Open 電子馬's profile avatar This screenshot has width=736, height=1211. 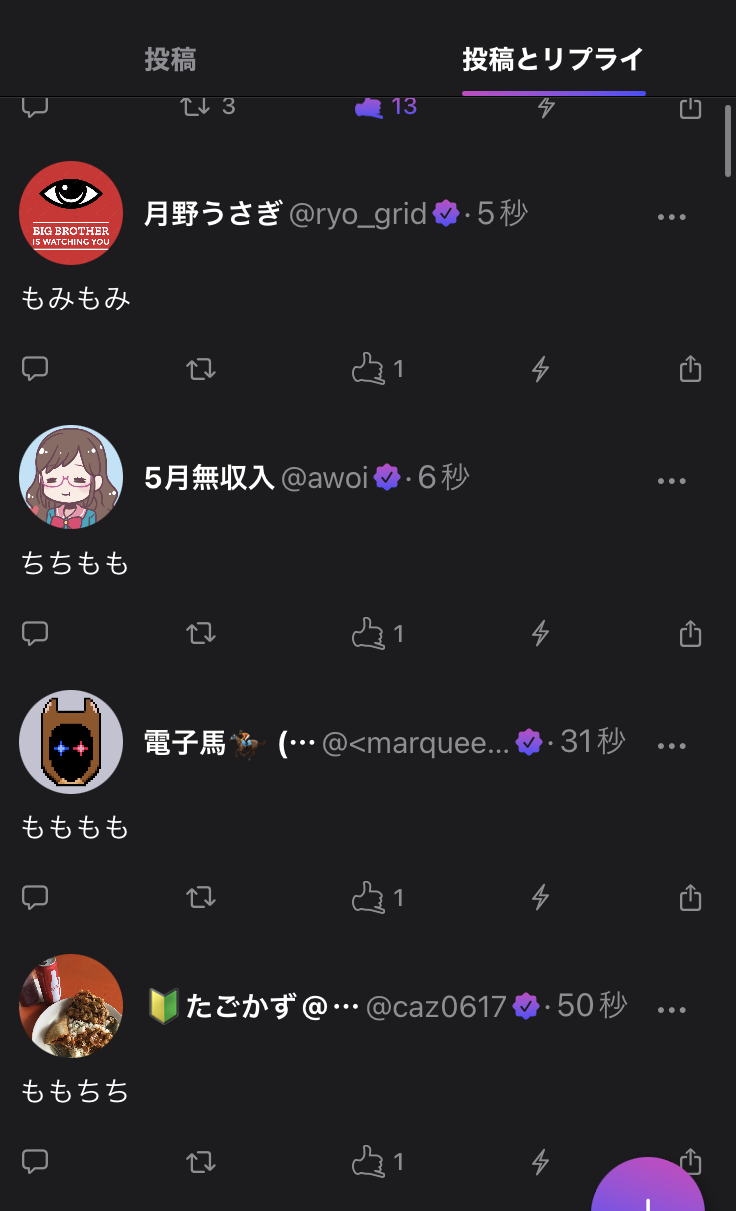(71, 741)
